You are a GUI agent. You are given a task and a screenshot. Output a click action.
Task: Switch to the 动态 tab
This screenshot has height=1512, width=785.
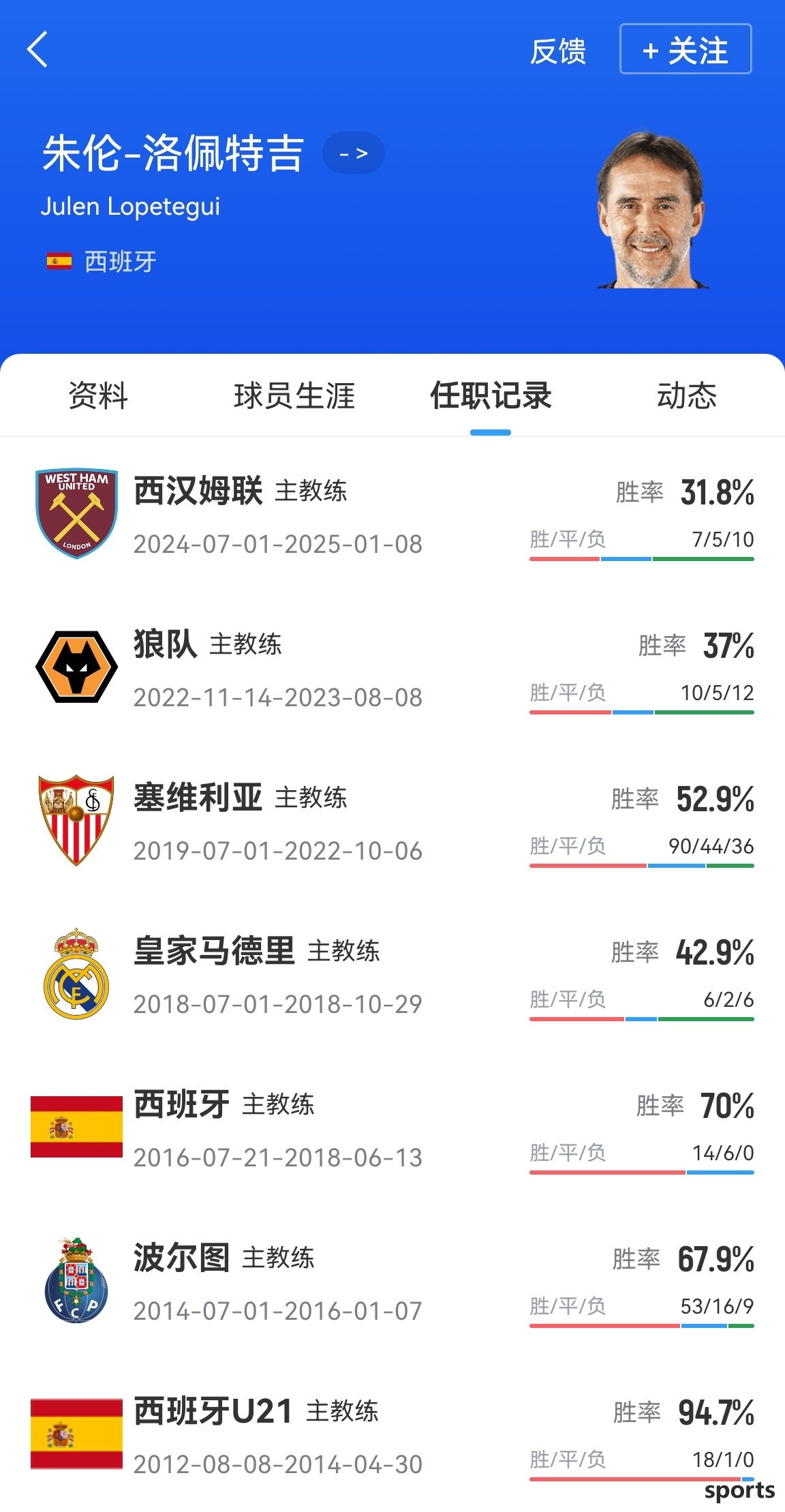pos(687,395)
